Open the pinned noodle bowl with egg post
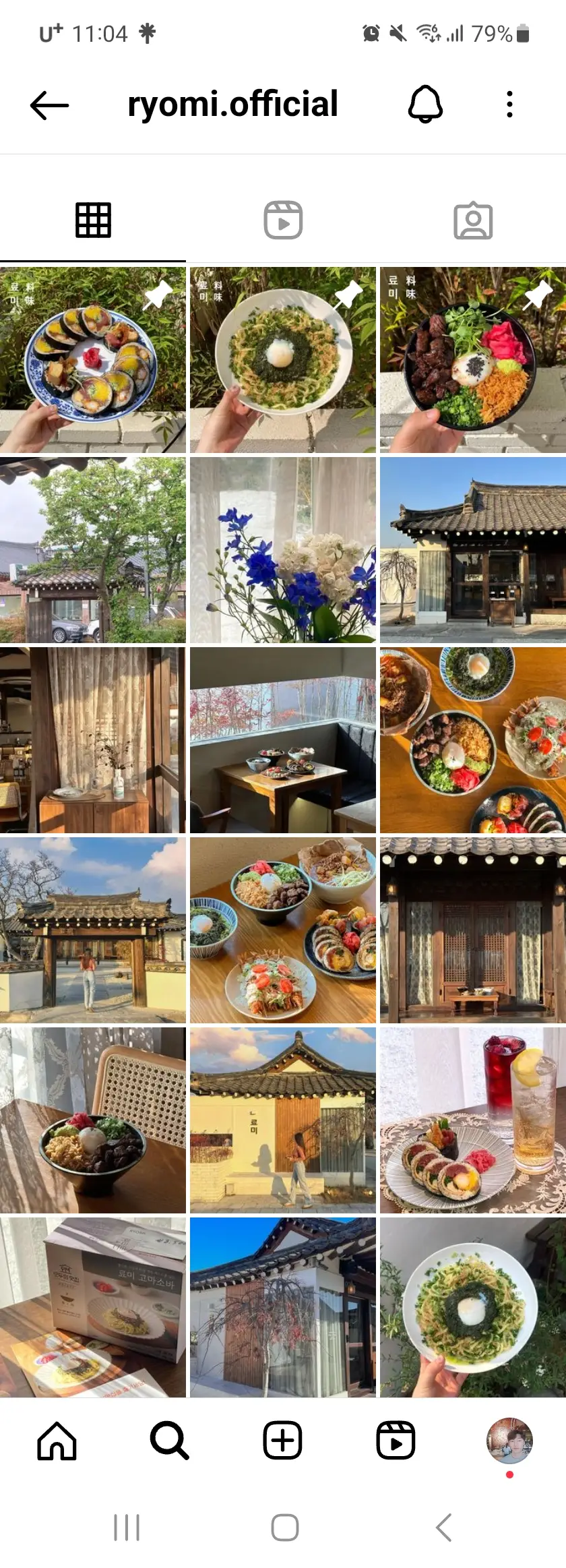Screen dimensions: 566x1568 (x=283, y=360)
